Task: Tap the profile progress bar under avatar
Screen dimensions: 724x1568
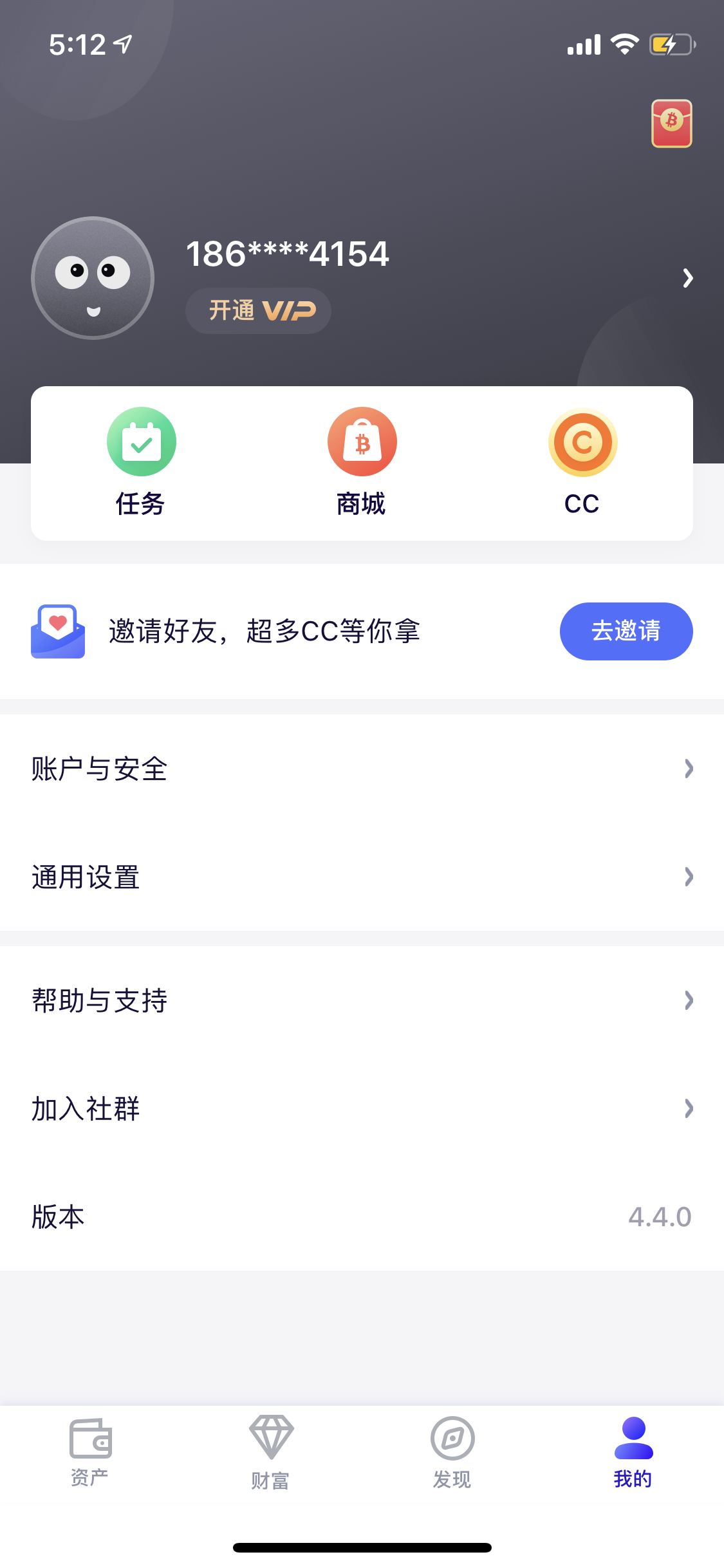Action: 362,359
